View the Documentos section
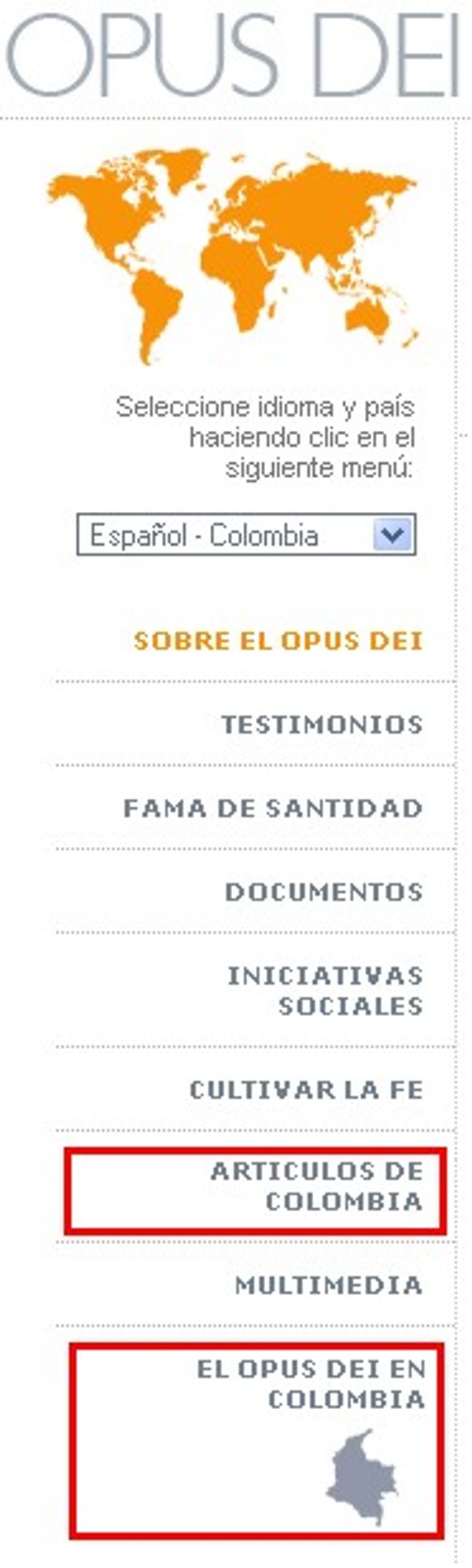The width and height of the screenshot is (472, 1568). pos(324,891)
